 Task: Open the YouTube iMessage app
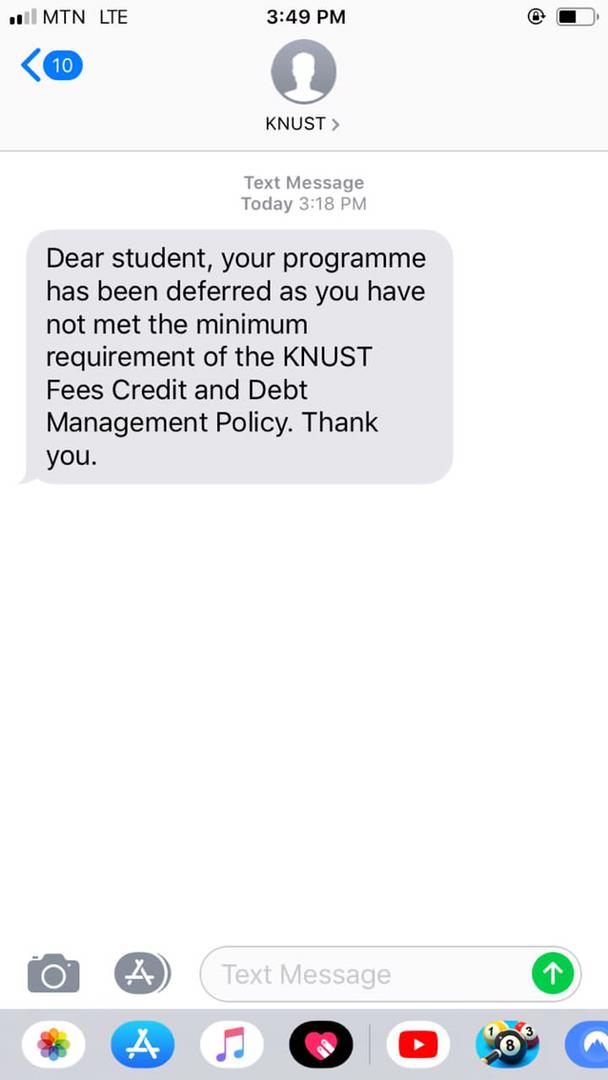(417, 1045)
